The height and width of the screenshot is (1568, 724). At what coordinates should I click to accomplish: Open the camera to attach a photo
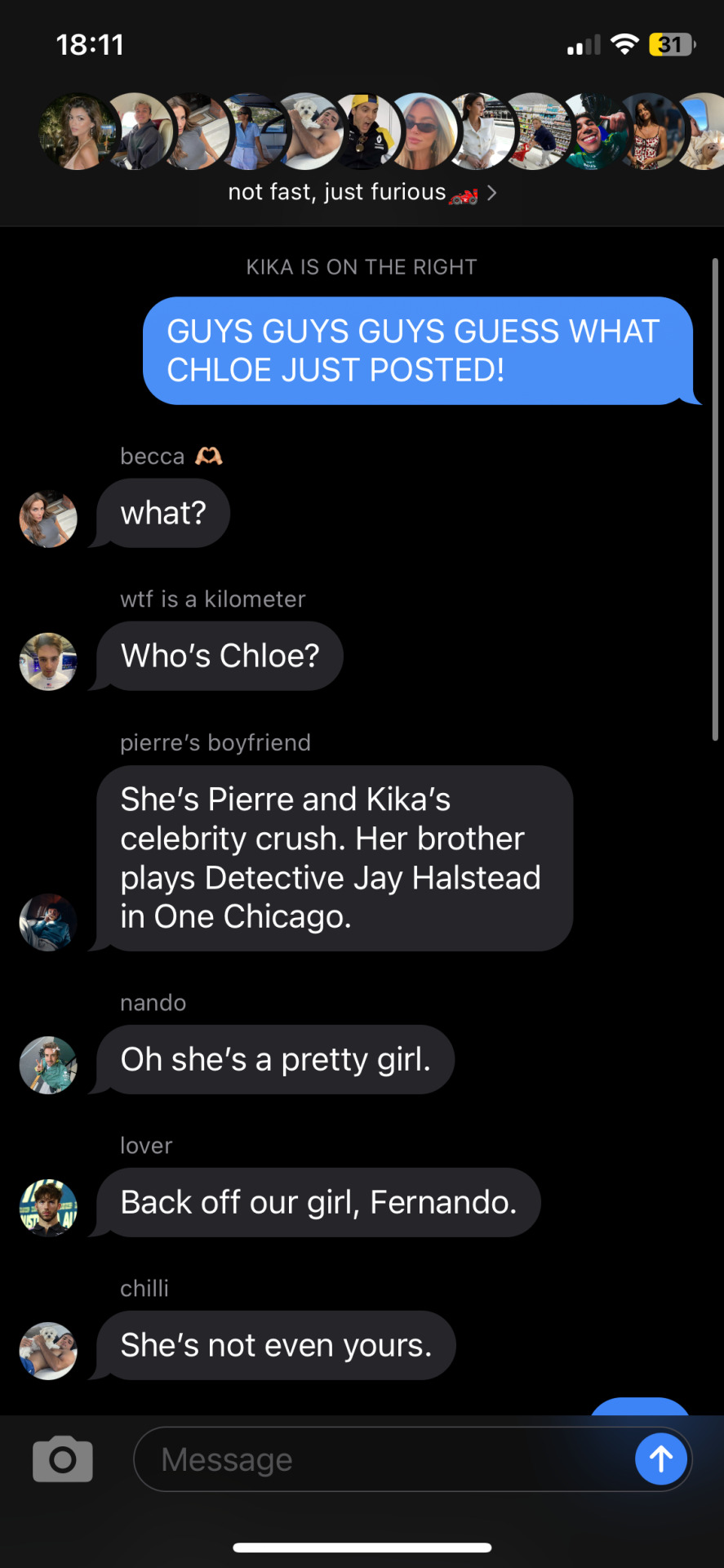pos(63,1459)
